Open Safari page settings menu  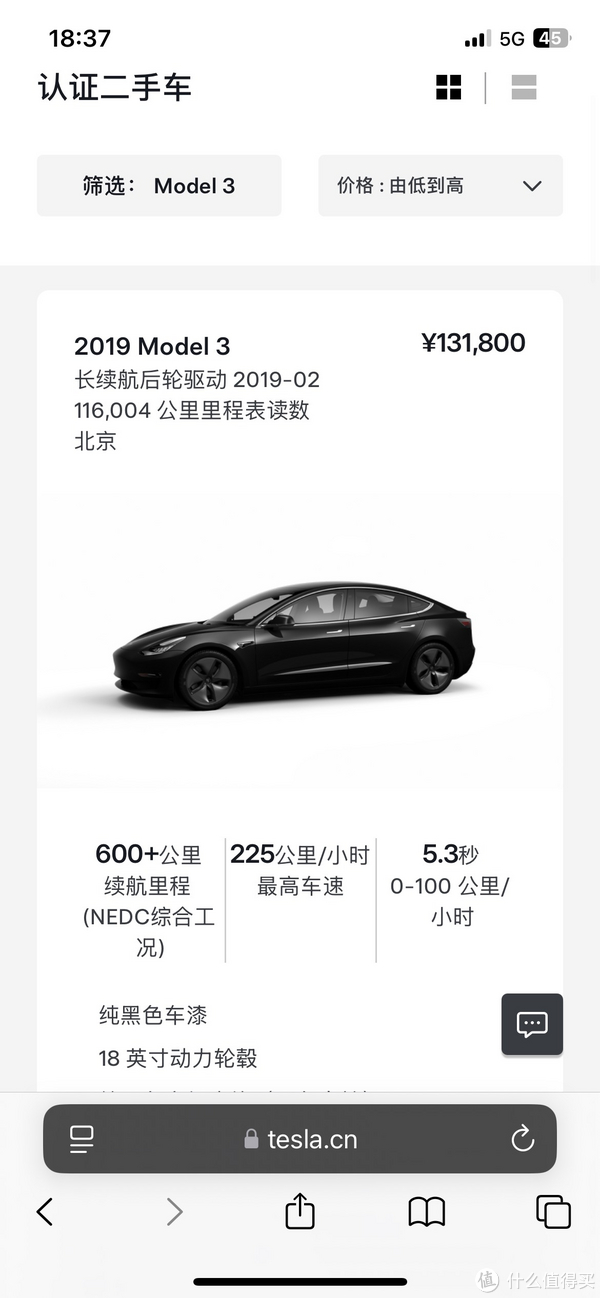[82, 1138]
